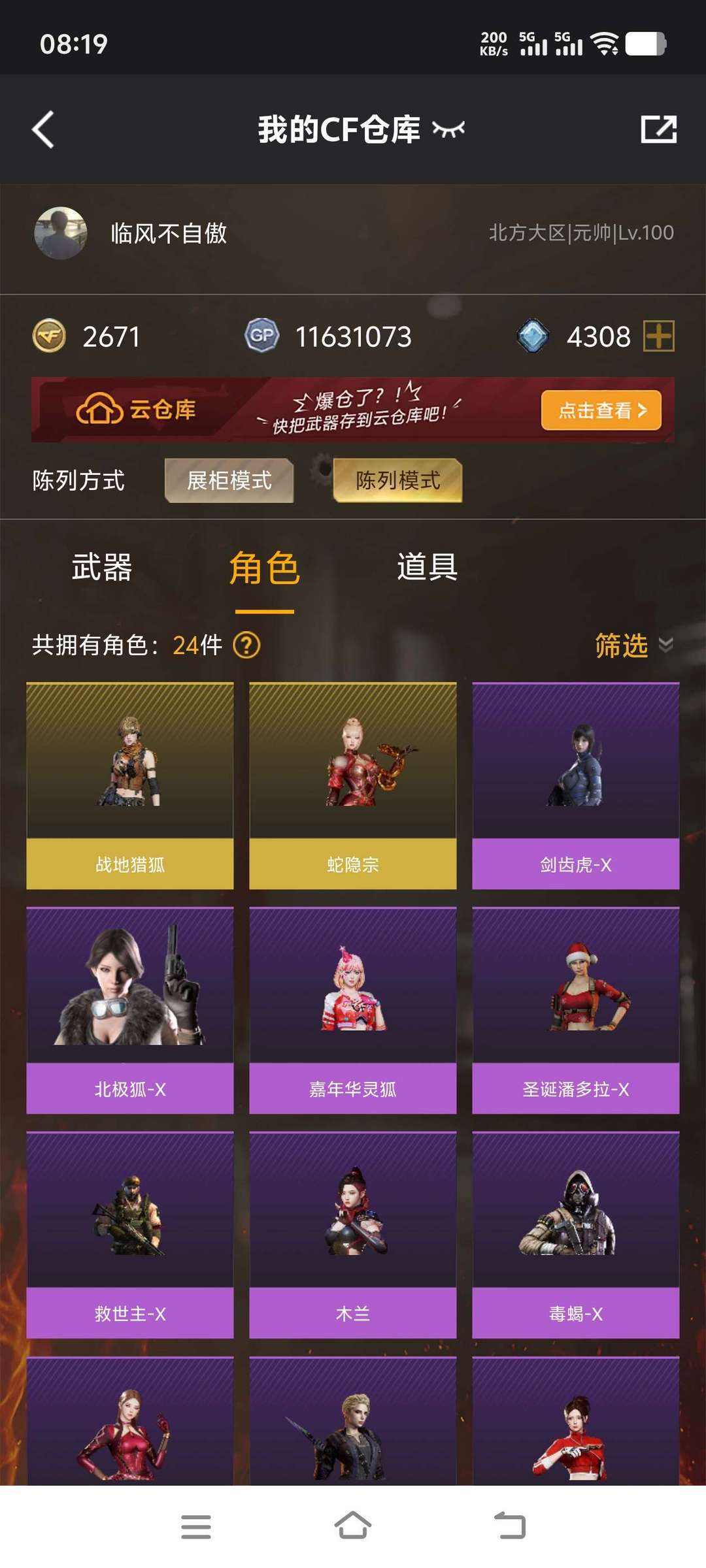Select 陈列模式 display
This screenshot has height=1568, width=706.
[x=397, y=480]
